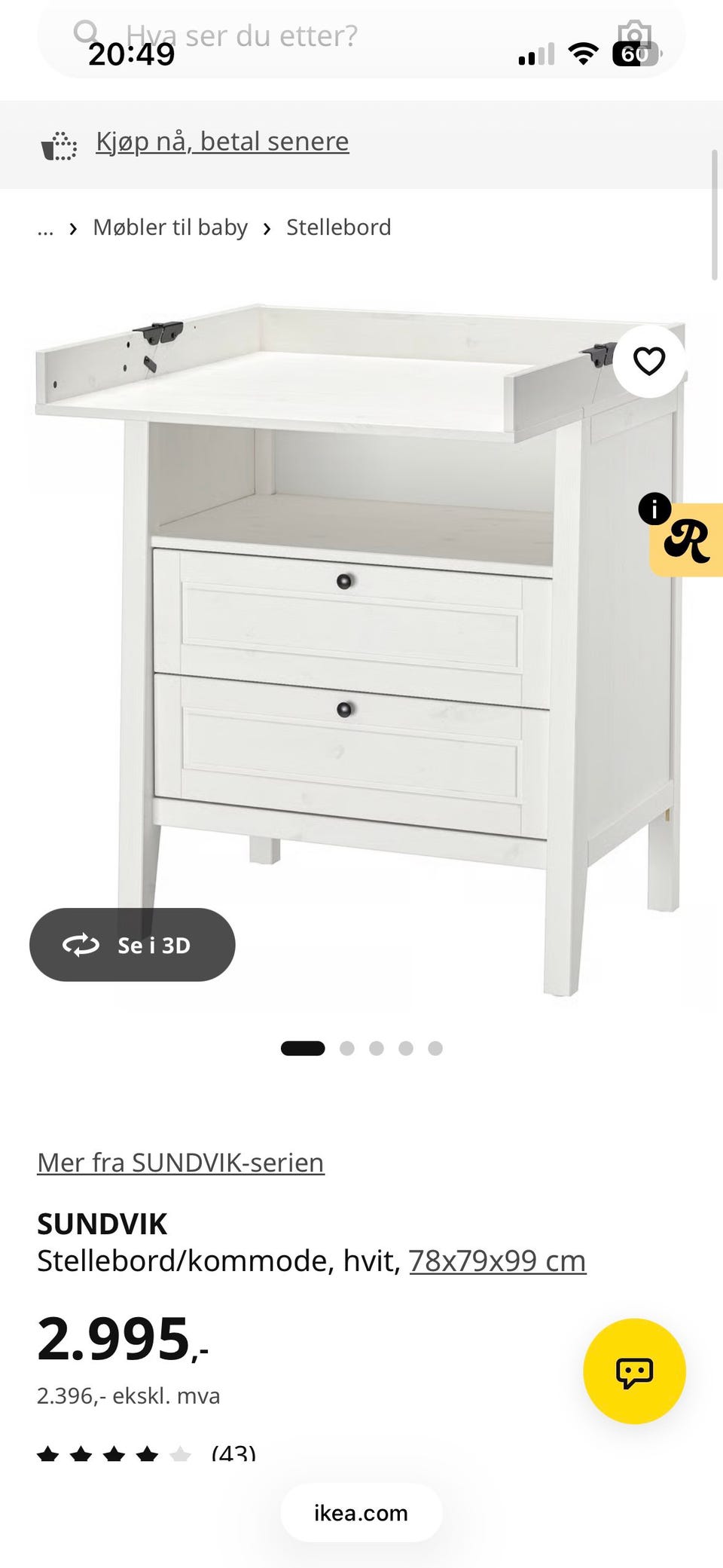Open the SUNDVIK changing table product image

[361, 648]
